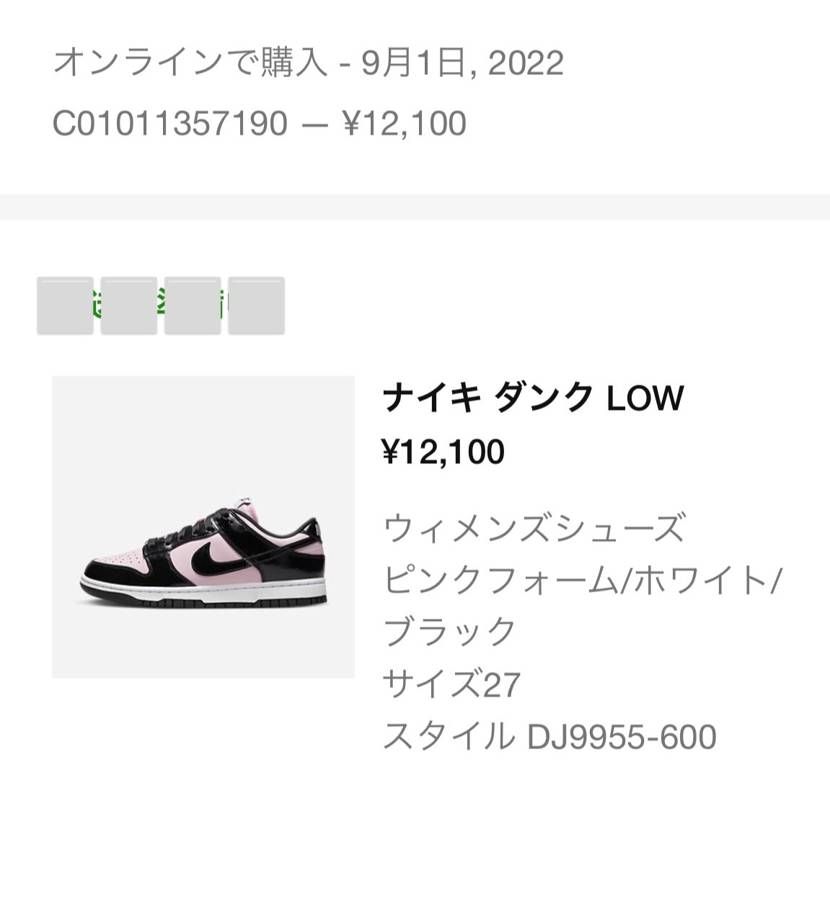The width and height of the screenshot is (830, 899).
Task: Open the Nike Dunk LOW product image
Action: pyautogui.click(x=203, y=527)
